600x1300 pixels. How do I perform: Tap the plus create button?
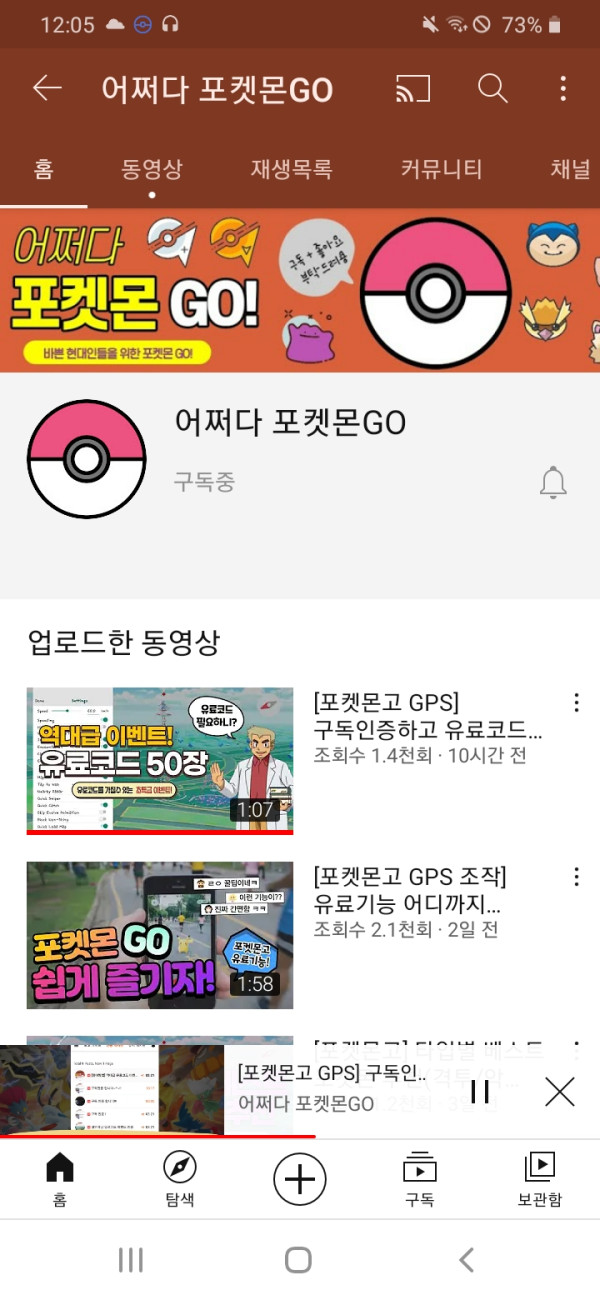[299, 1179]
